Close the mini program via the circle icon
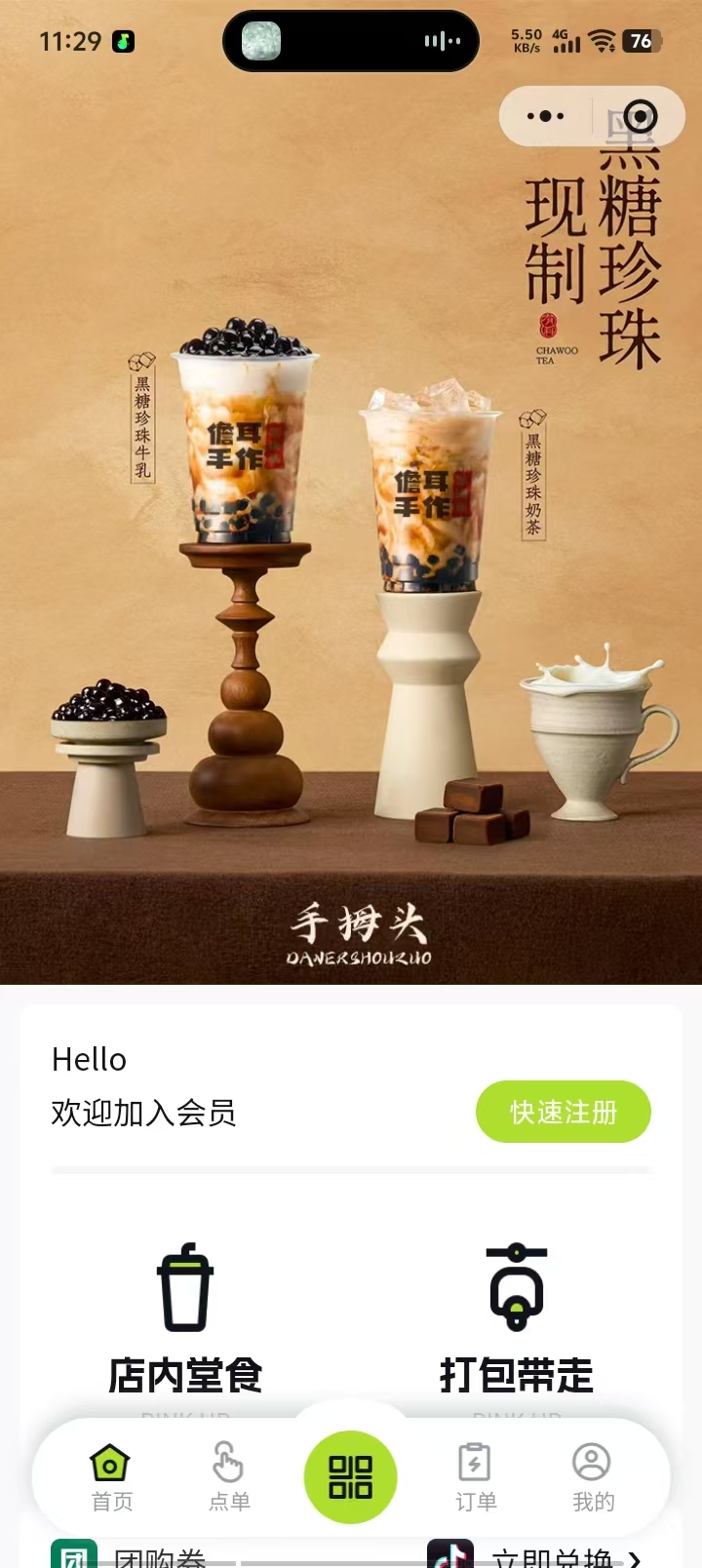The width and height of the screenshot is (702, 1568). (639, 116)
